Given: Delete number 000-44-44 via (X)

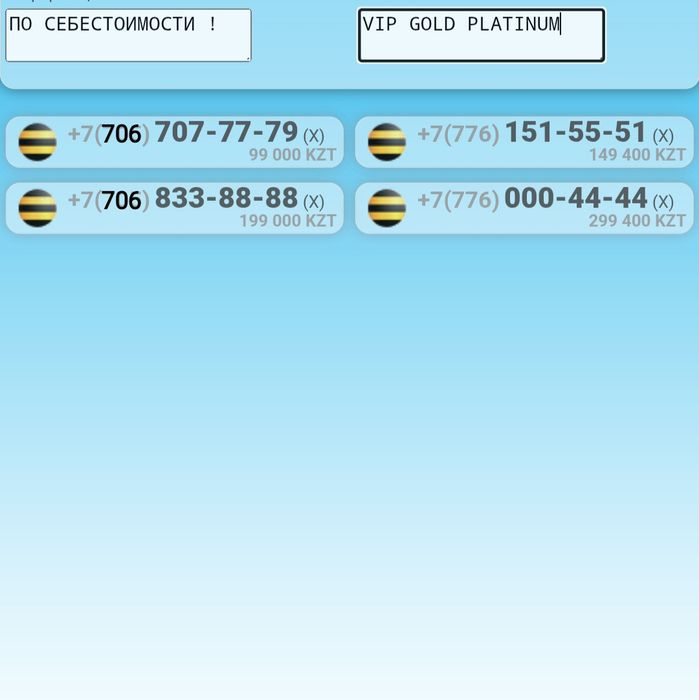Looking at the screenshot, I should pyautogui.click(x=663, y=202).
